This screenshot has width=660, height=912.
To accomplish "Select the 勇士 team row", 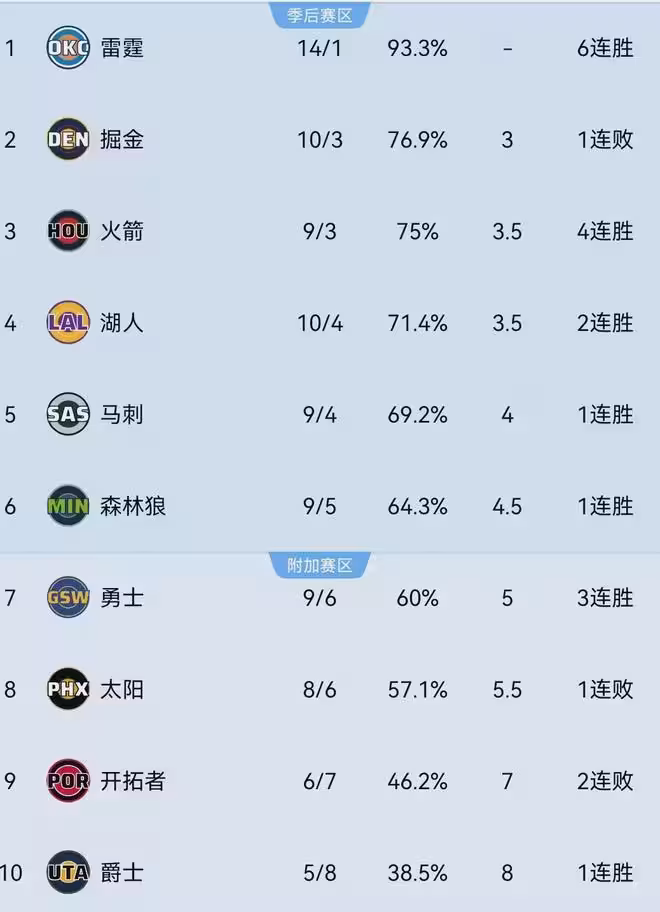I will coord(122,598).
